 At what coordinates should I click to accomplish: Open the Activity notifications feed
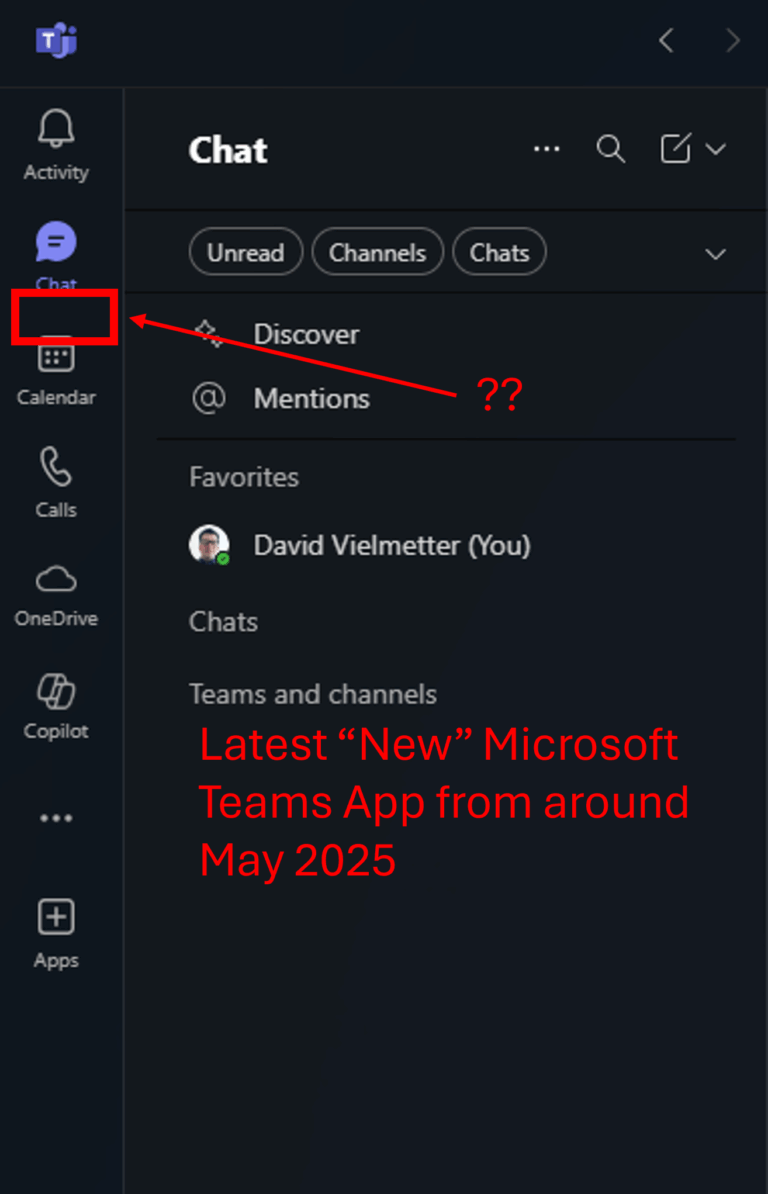(x=56, y=145)
